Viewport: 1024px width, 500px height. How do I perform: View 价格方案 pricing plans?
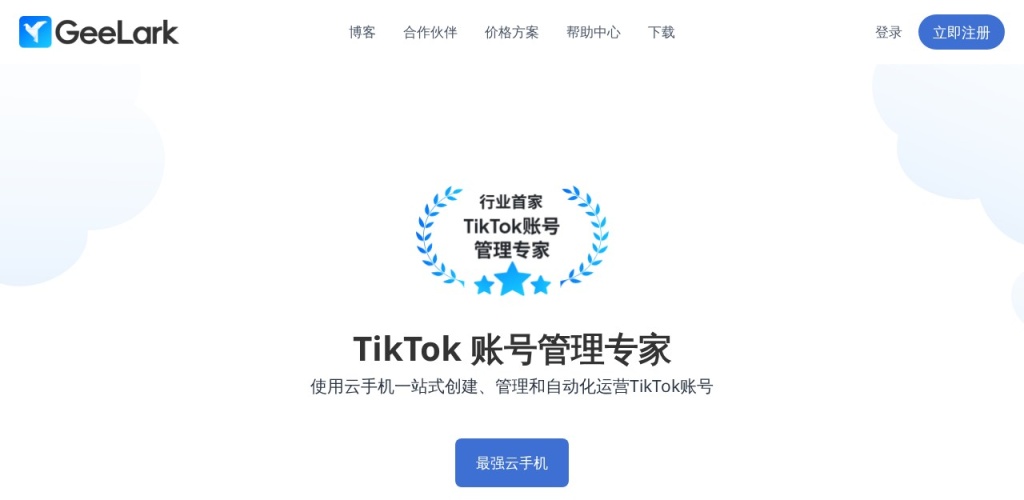511,32
